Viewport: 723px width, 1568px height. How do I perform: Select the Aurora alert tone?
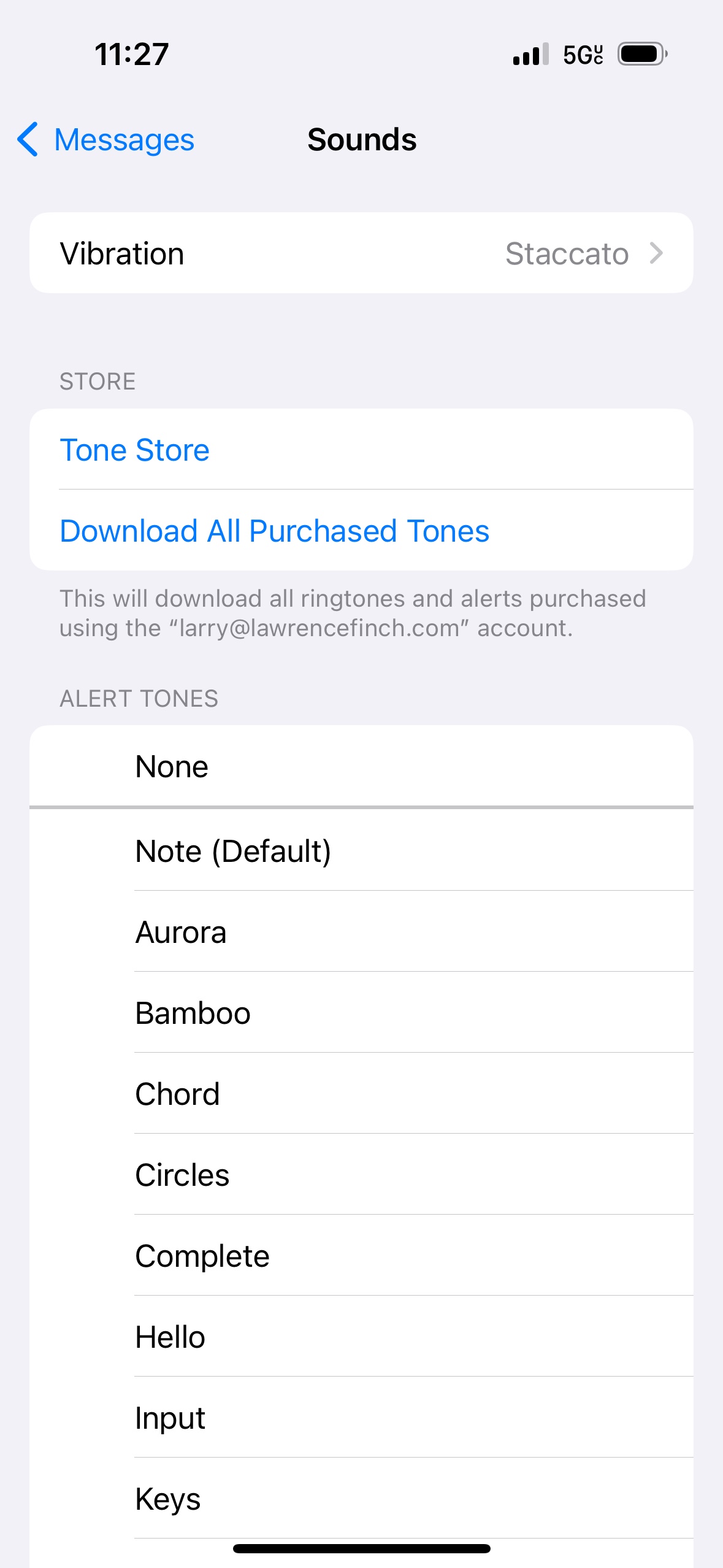coord(361,932)
